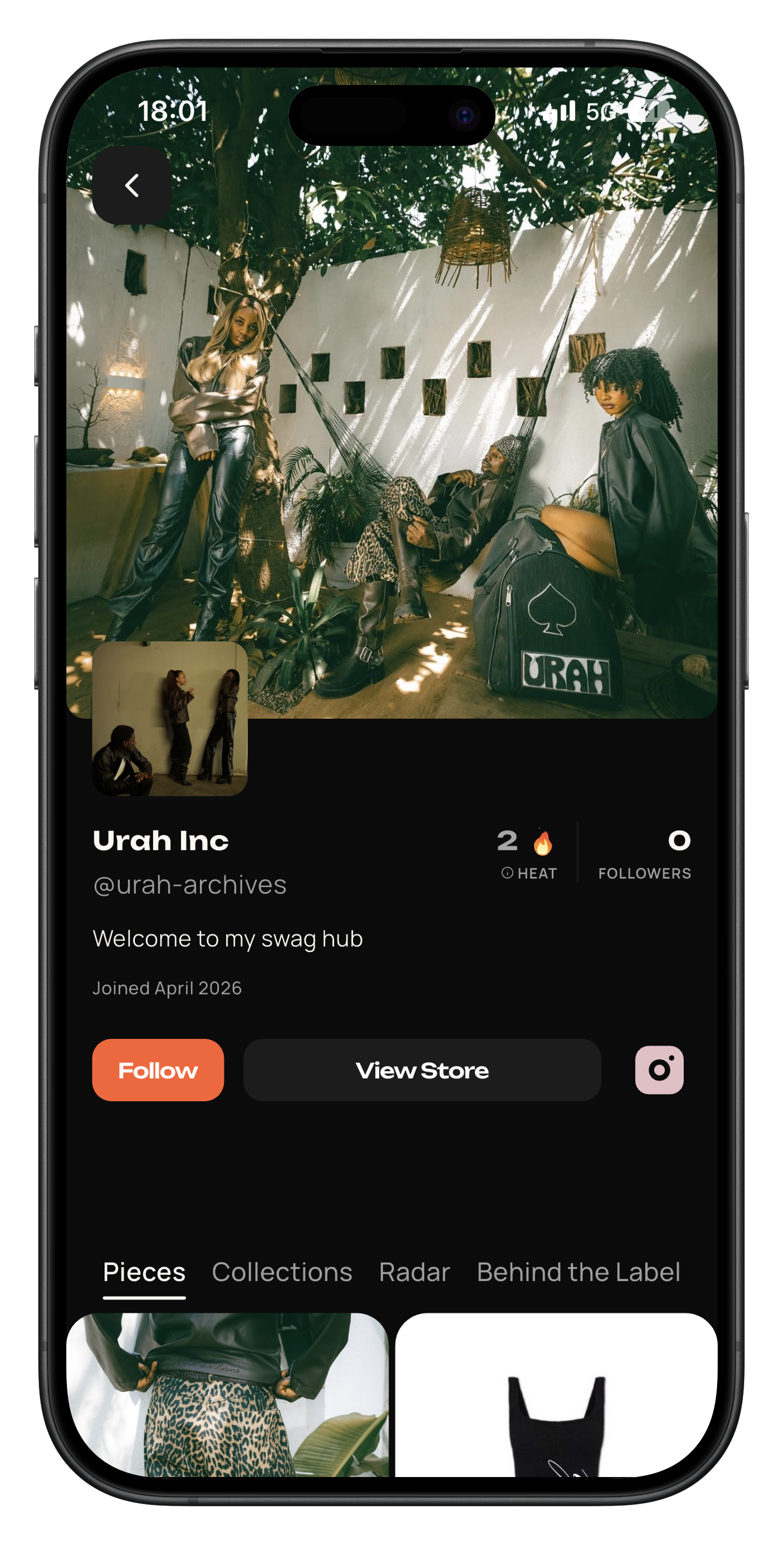The image size is (784, 1545).
Task: Go back with the arrow button
Action: 131,186
